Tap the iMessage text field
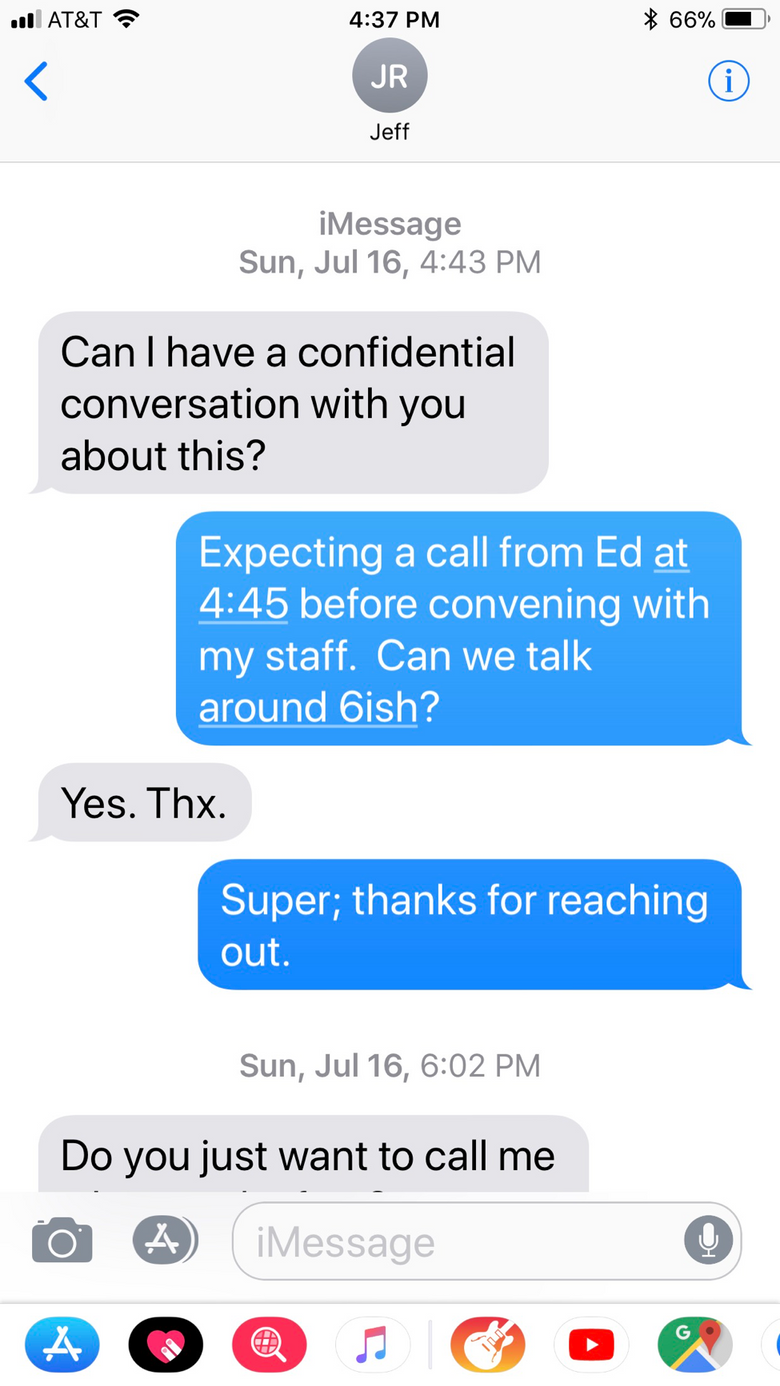 point(487,1241)
